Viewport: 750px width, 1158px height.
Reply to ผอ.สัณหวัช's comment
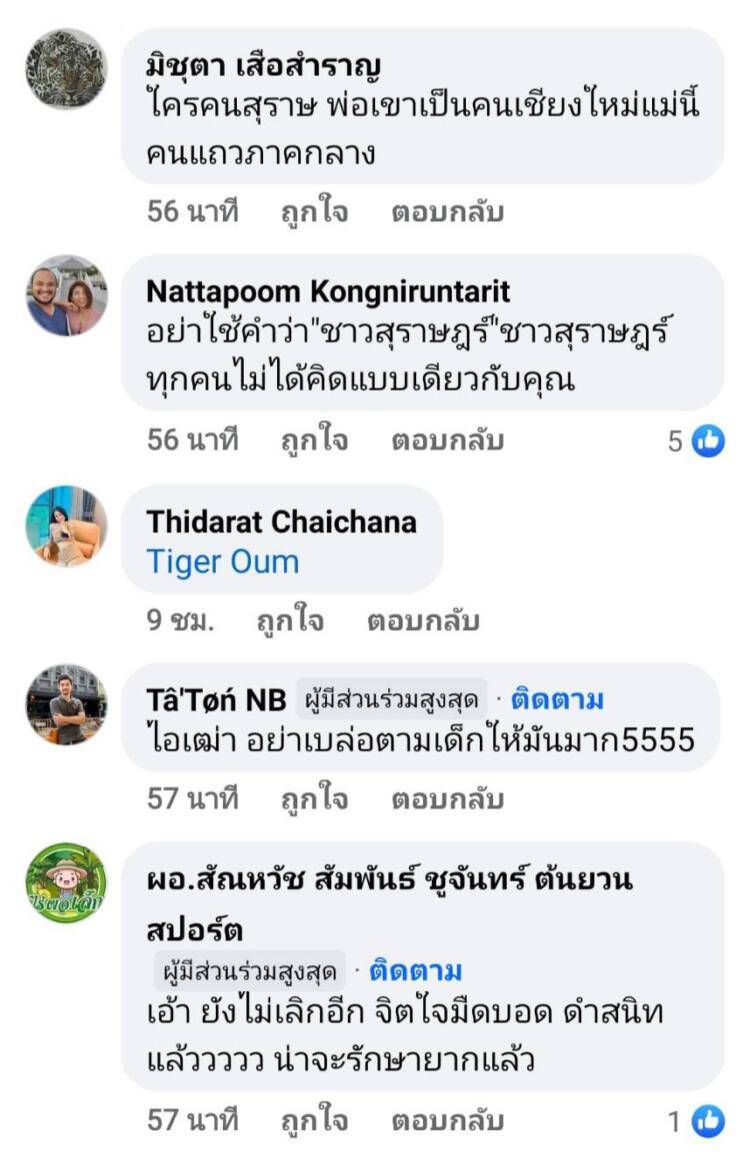[x=447, y=1120]
